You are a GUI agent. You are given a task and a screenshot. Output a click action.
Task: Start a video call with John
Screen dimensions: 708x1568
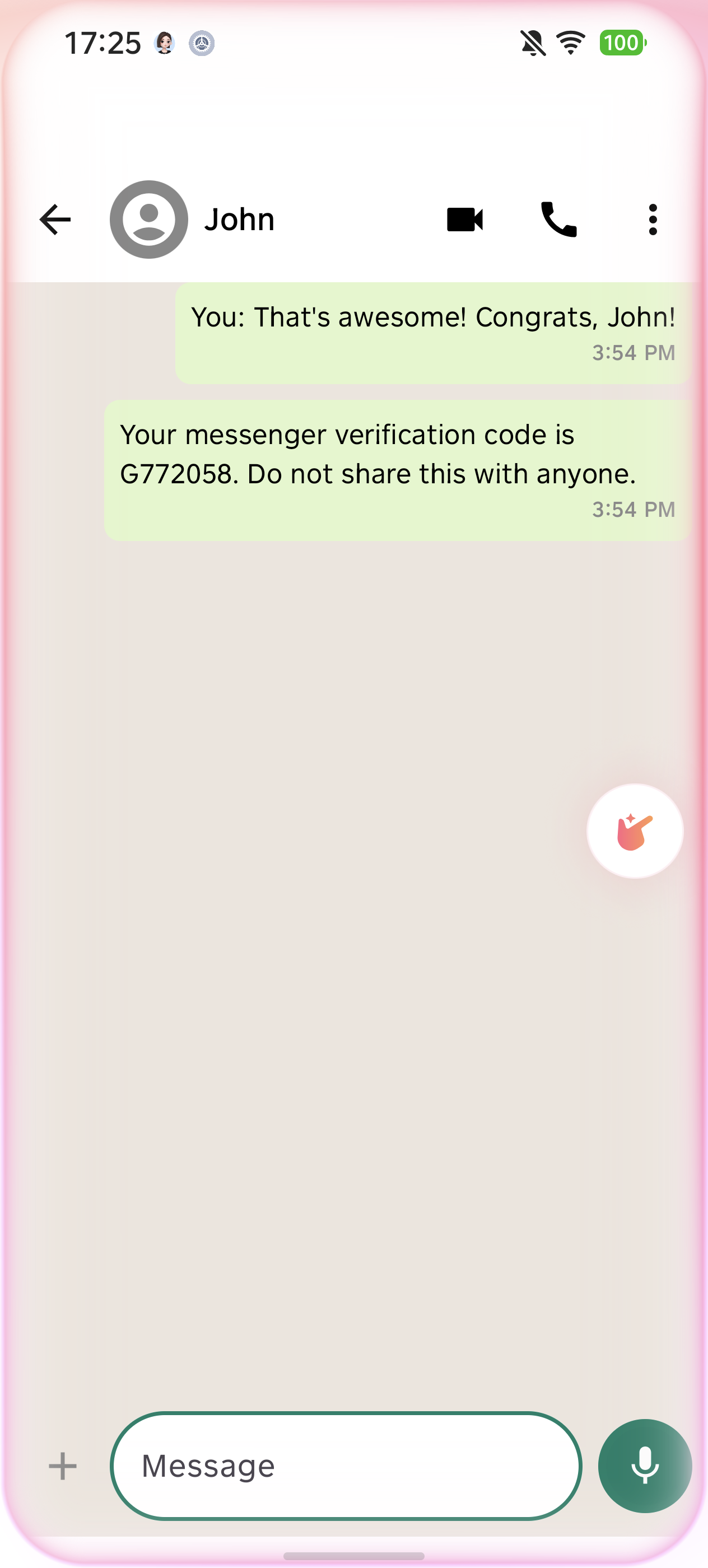tap(464, 220)
